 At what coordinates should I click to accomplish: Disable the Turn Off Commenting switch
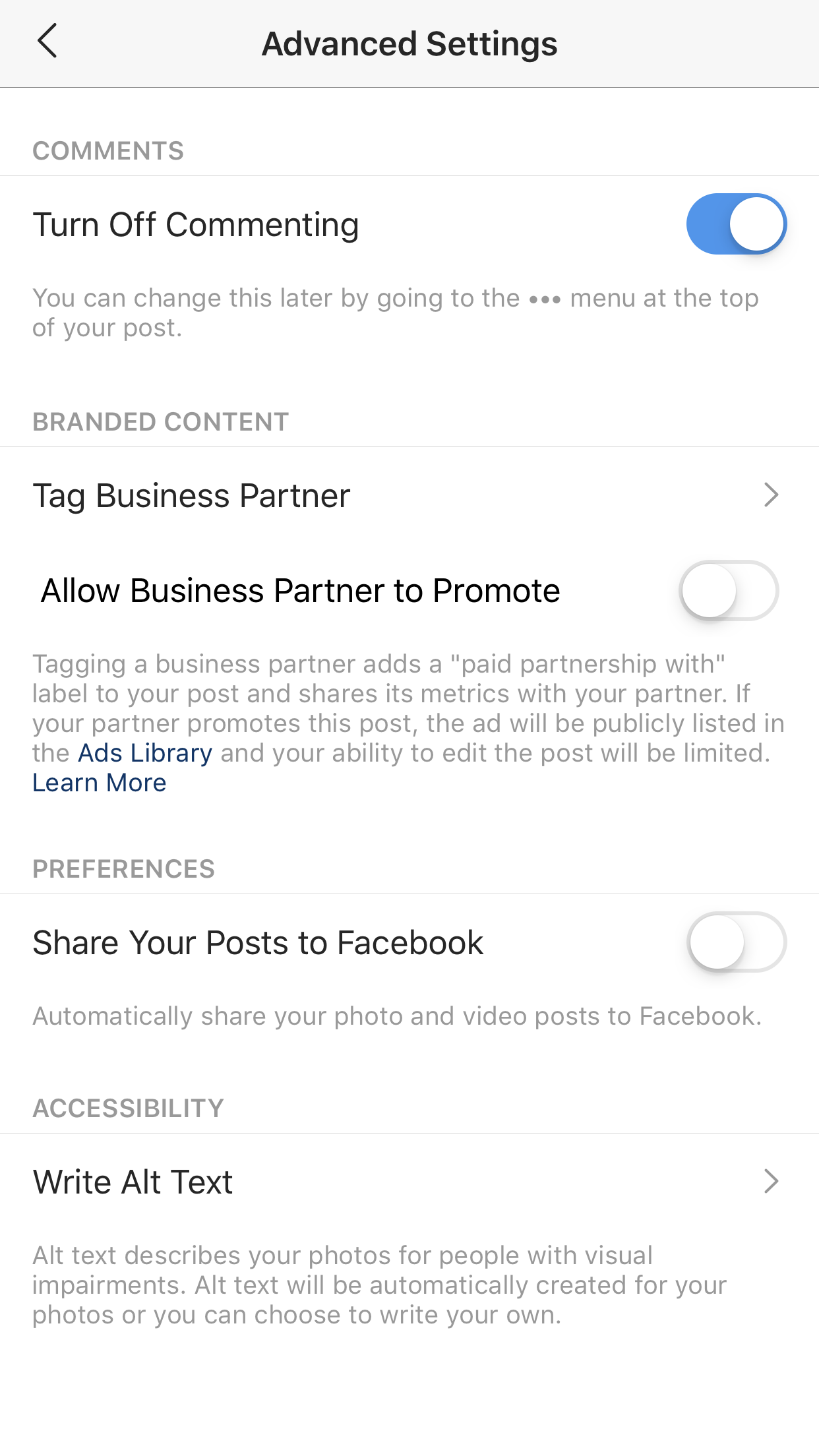click(x=736, y=224)
